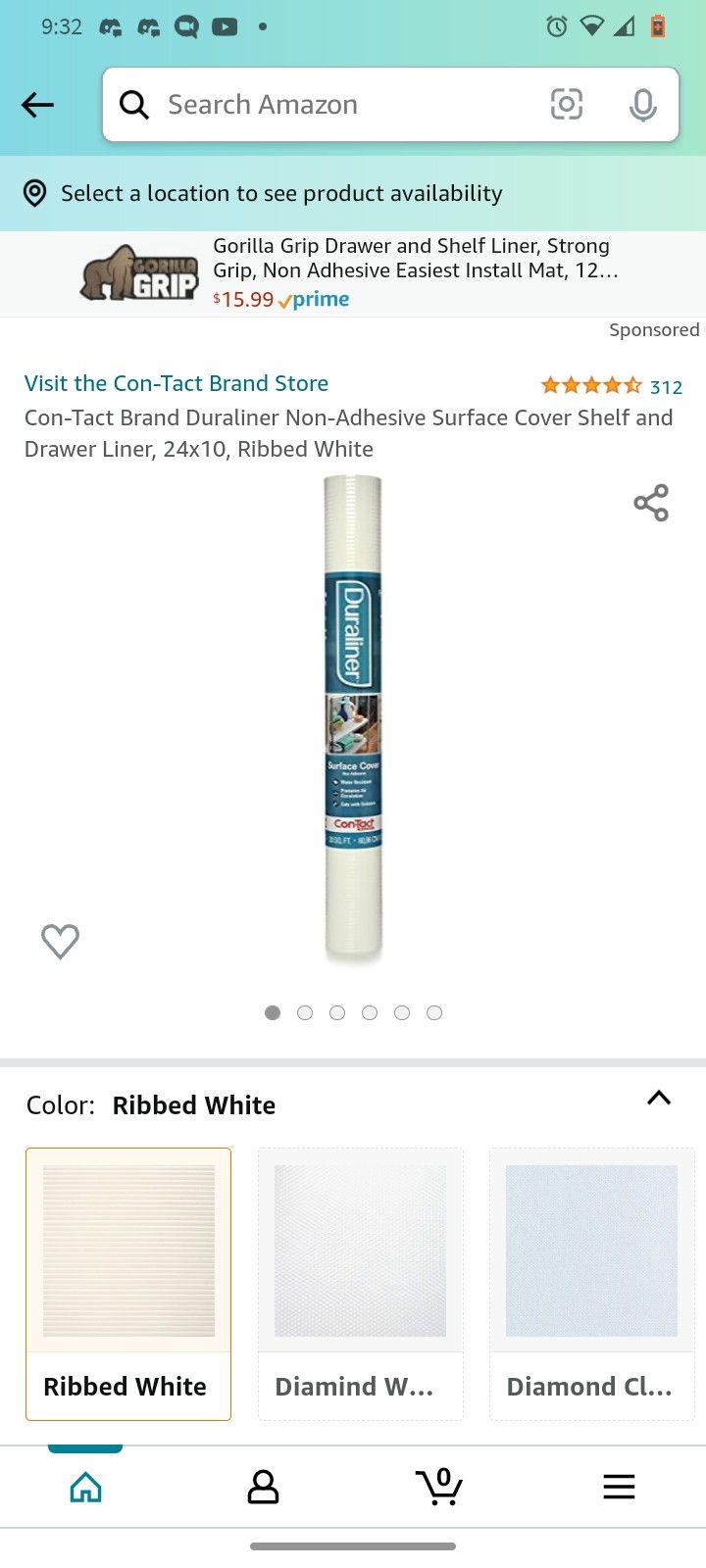
Task: Open the 312 star ratings
Action: [612, 386]
